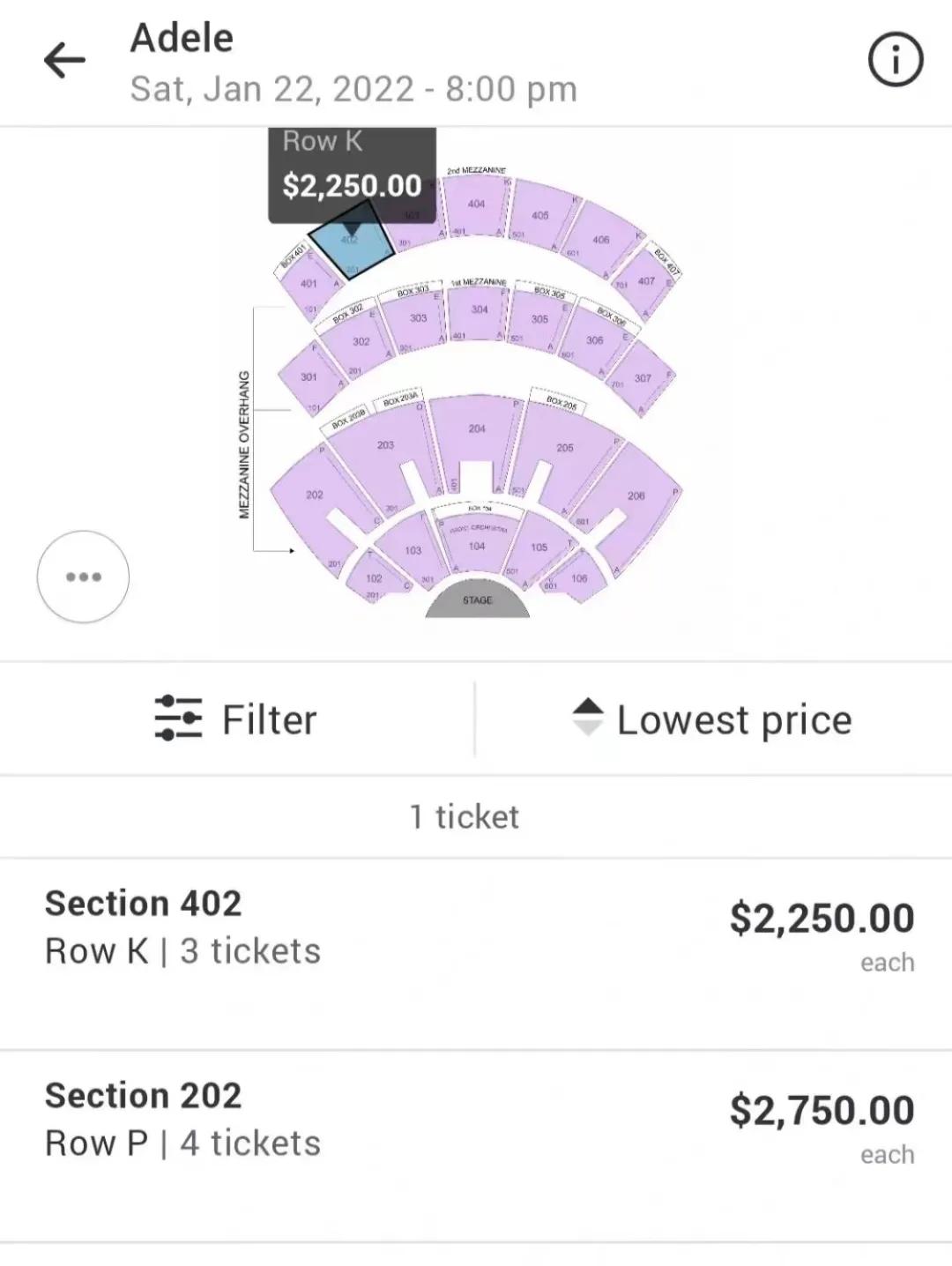The width and height of the screenshot is (952, 1266).
Task: Change the 1 ticket quantity
Action: [x=465, y=816]
